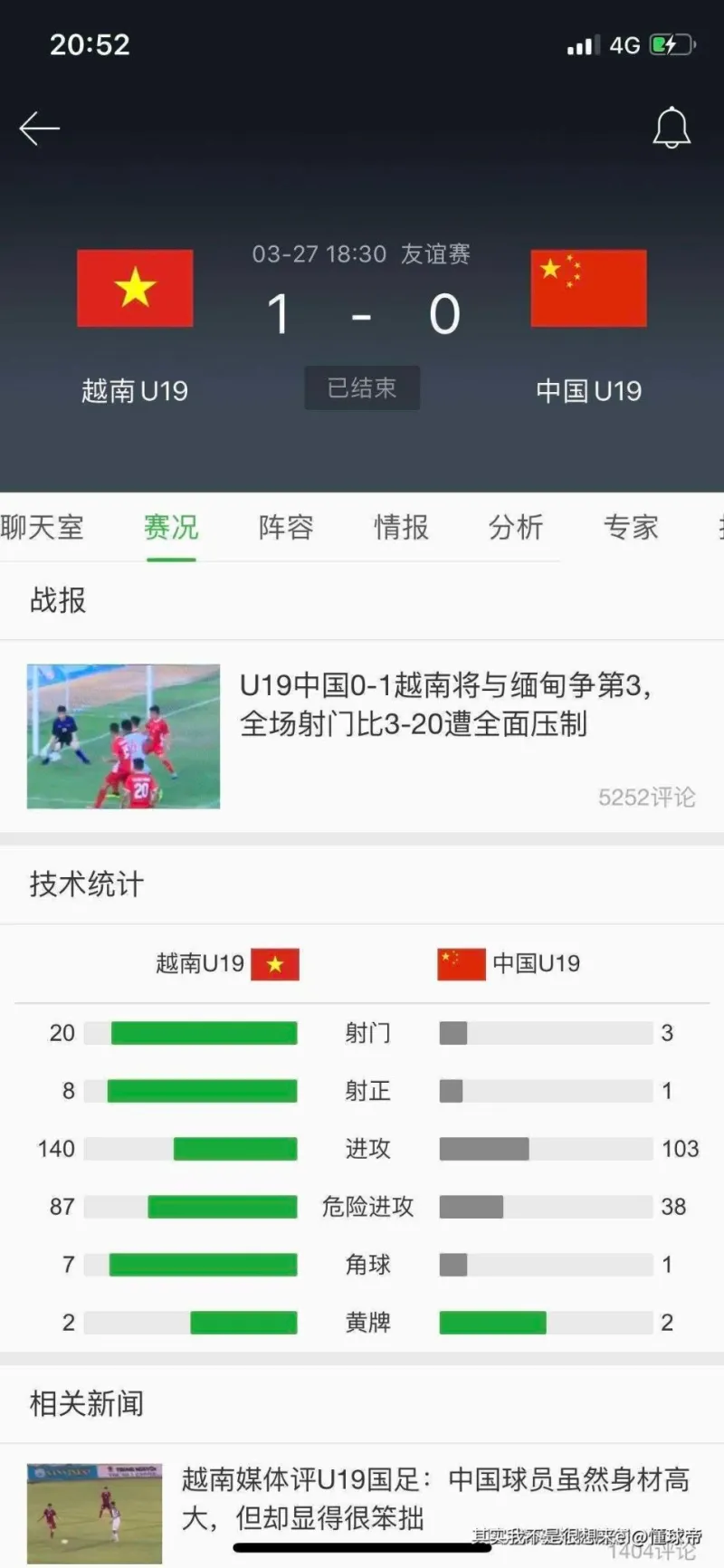This screenshot has width=724, height=1568.
Task: Tap the 越南U19 team flag
Action: 135,288
